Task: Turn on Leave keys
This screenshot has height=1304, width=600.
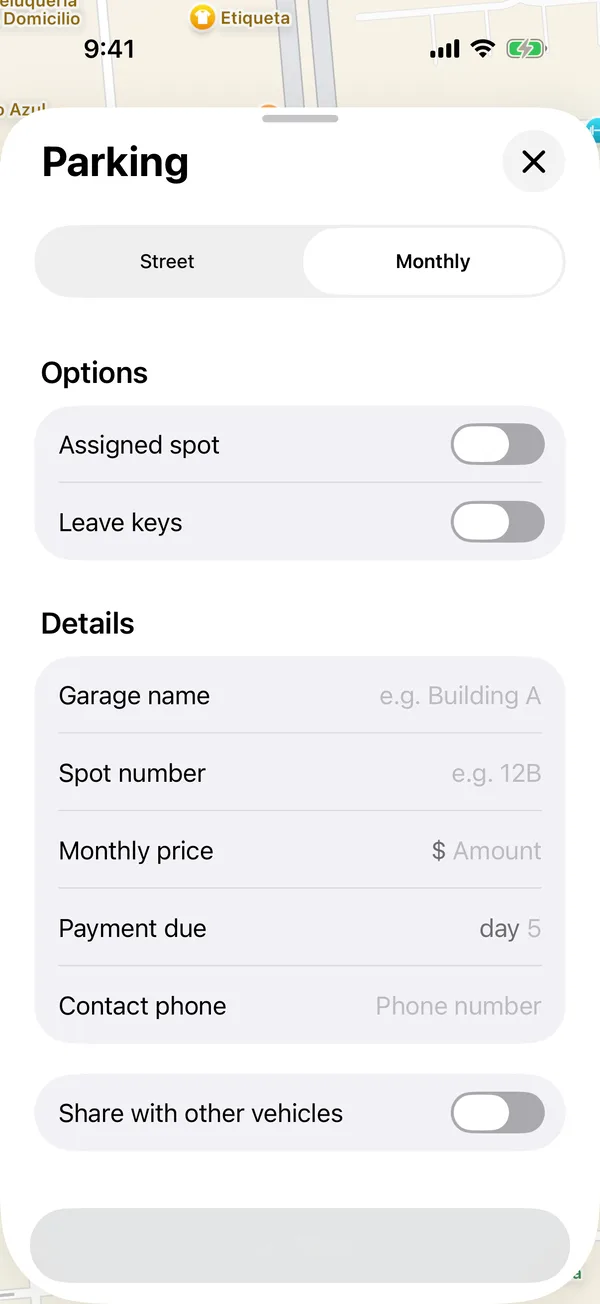Action: click(x=498, y=522)
